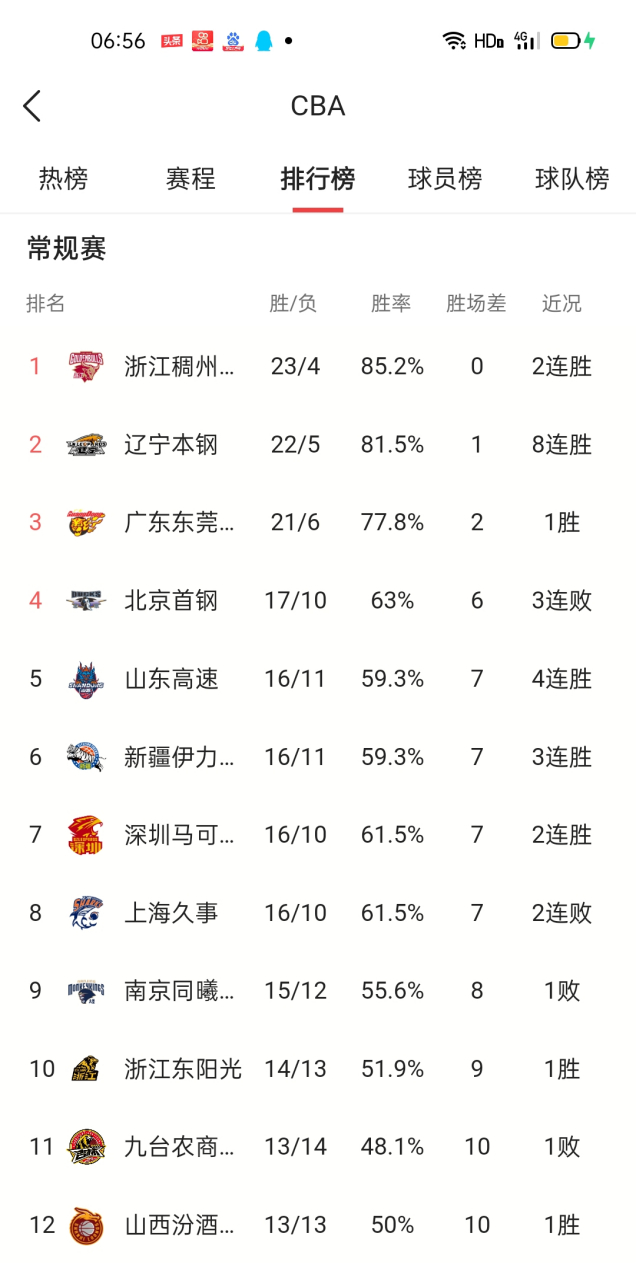
Task: Select the 排行榜 tab
Action: (318, 179)
